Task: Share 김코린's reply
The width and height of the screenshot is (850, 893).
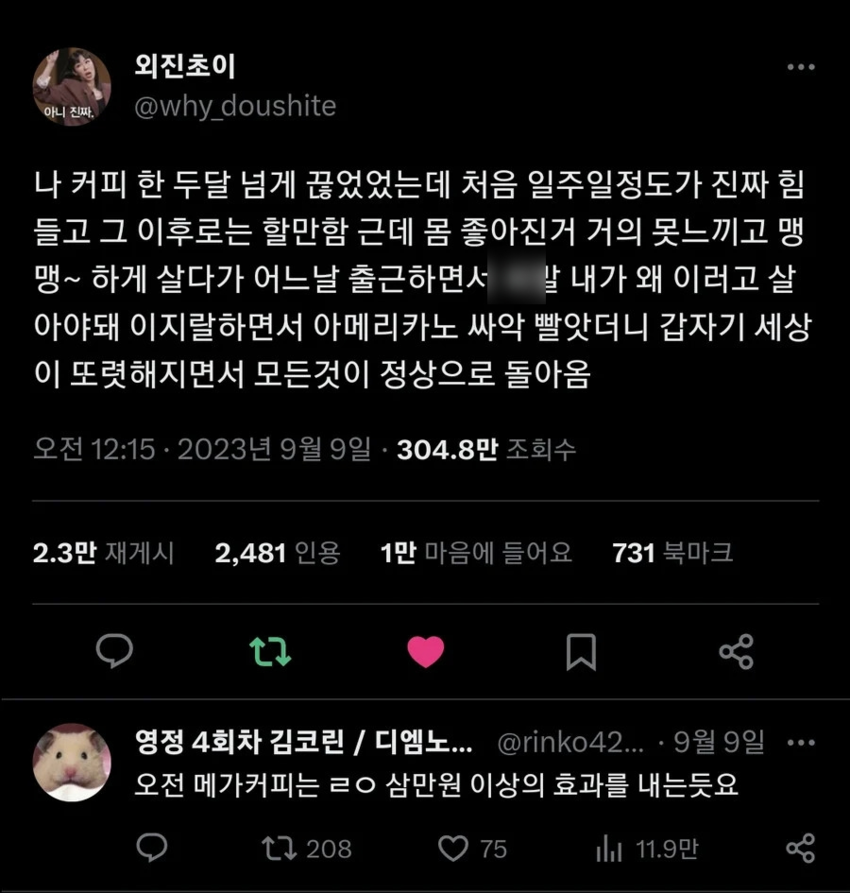Action: pos(800,849)
